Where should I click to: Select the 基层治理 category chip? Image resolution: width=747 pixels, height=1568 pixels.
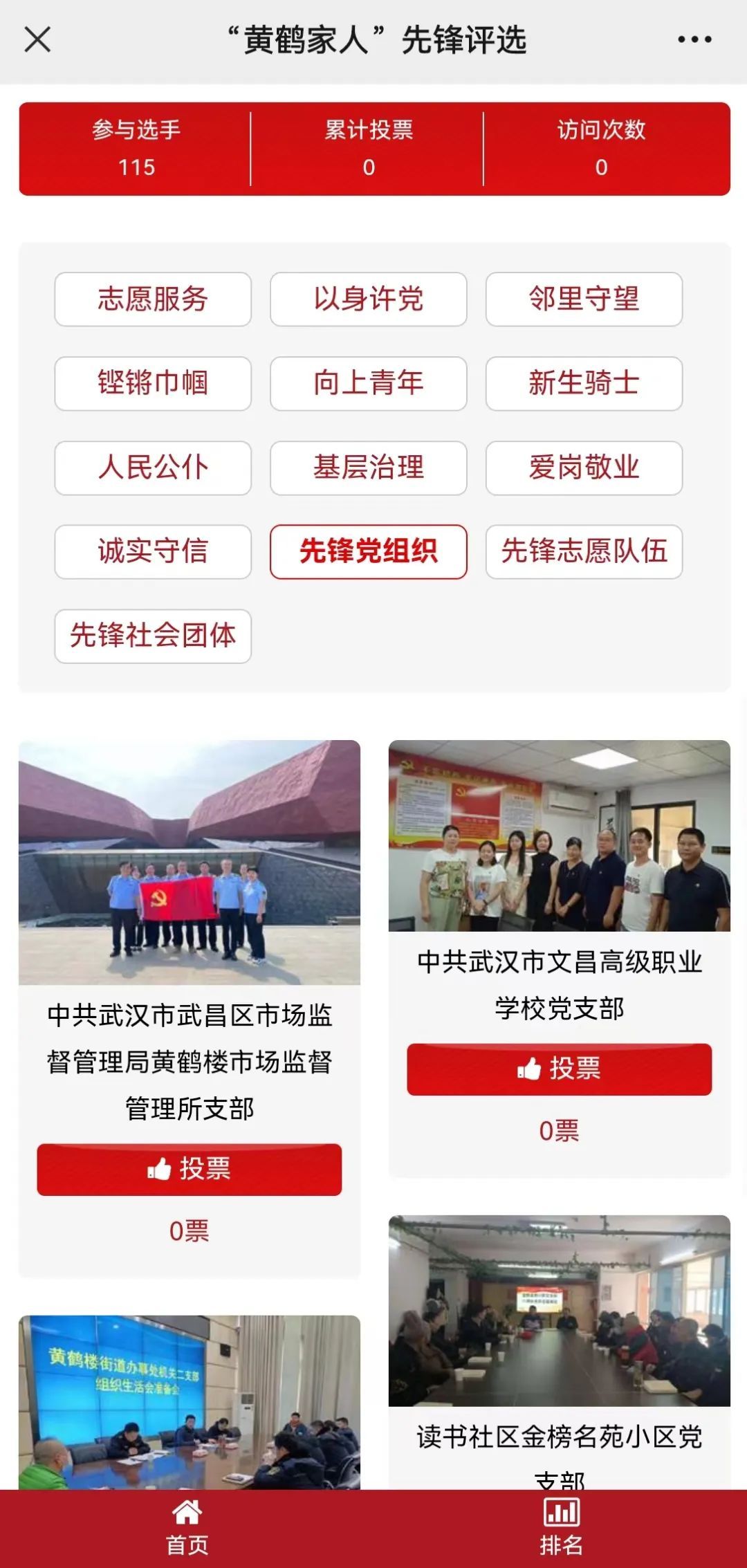368,468
